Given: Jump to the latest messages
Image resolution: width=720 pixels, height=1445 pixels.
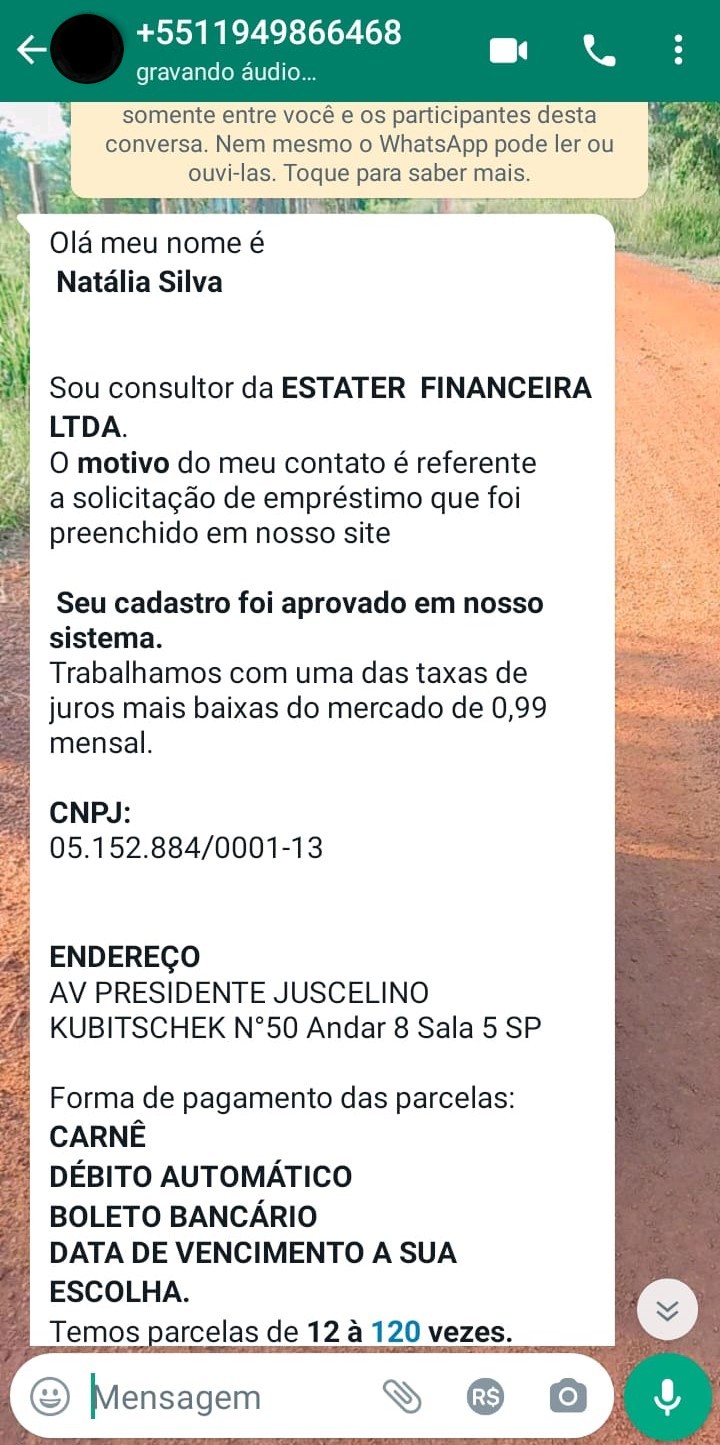Looking at the screenshot, I should coord(667,1309).
